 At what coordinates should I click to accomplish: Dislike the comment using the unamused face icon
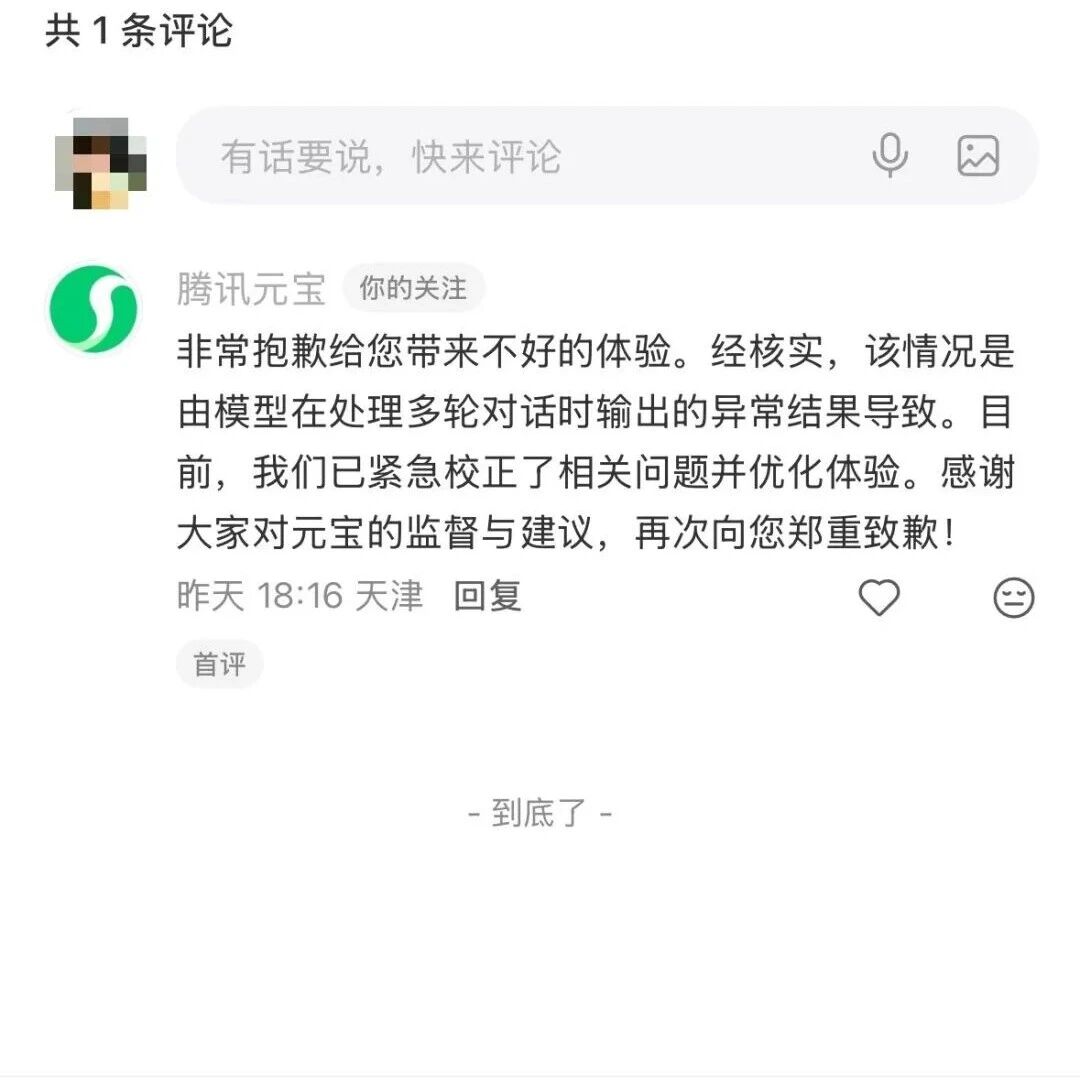pos(1013,598)
